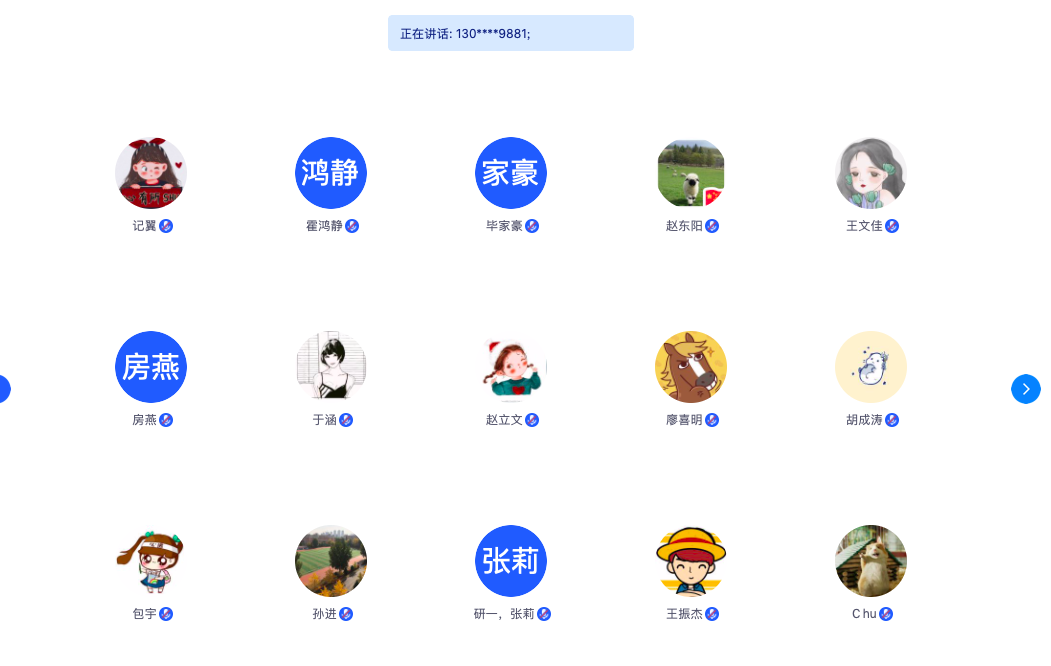Image resolution: width=1051 pixels, height=666 pixels.
Task: Tap on 毕家豪's avatar
Action: coord(511,173)
